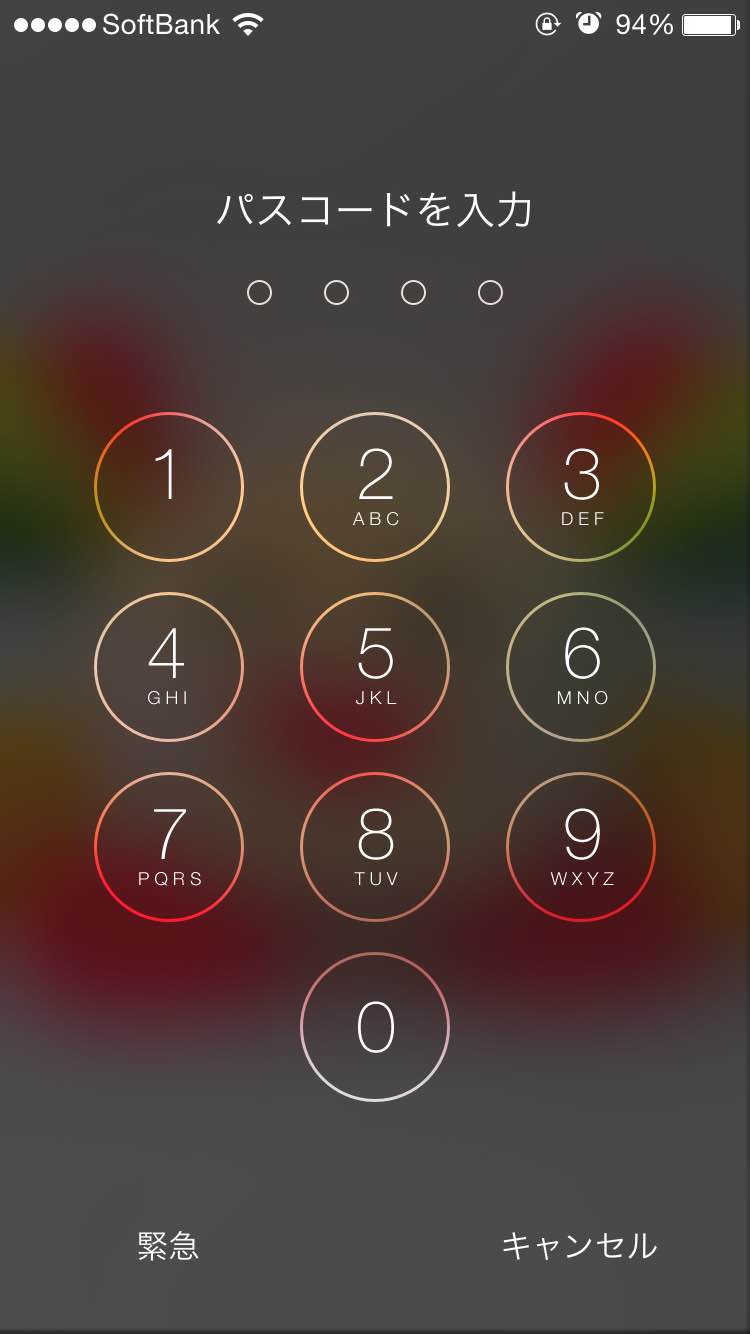The image size is (750, 1334).
Task: Tap the 0 key
Action: (x=375, y=1027)
